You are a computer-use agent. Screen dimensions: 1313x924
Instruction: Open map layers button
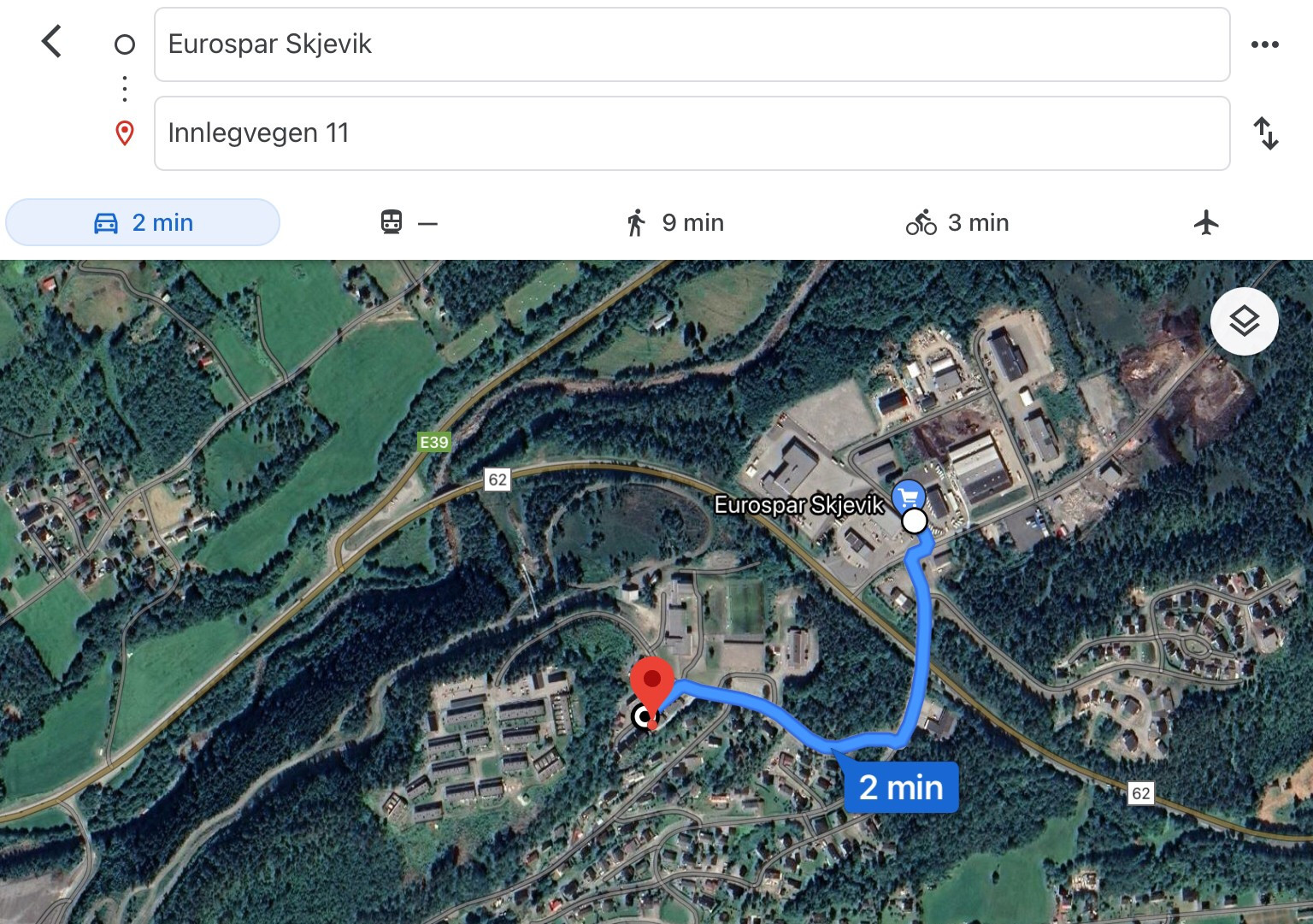(1244, 321)
